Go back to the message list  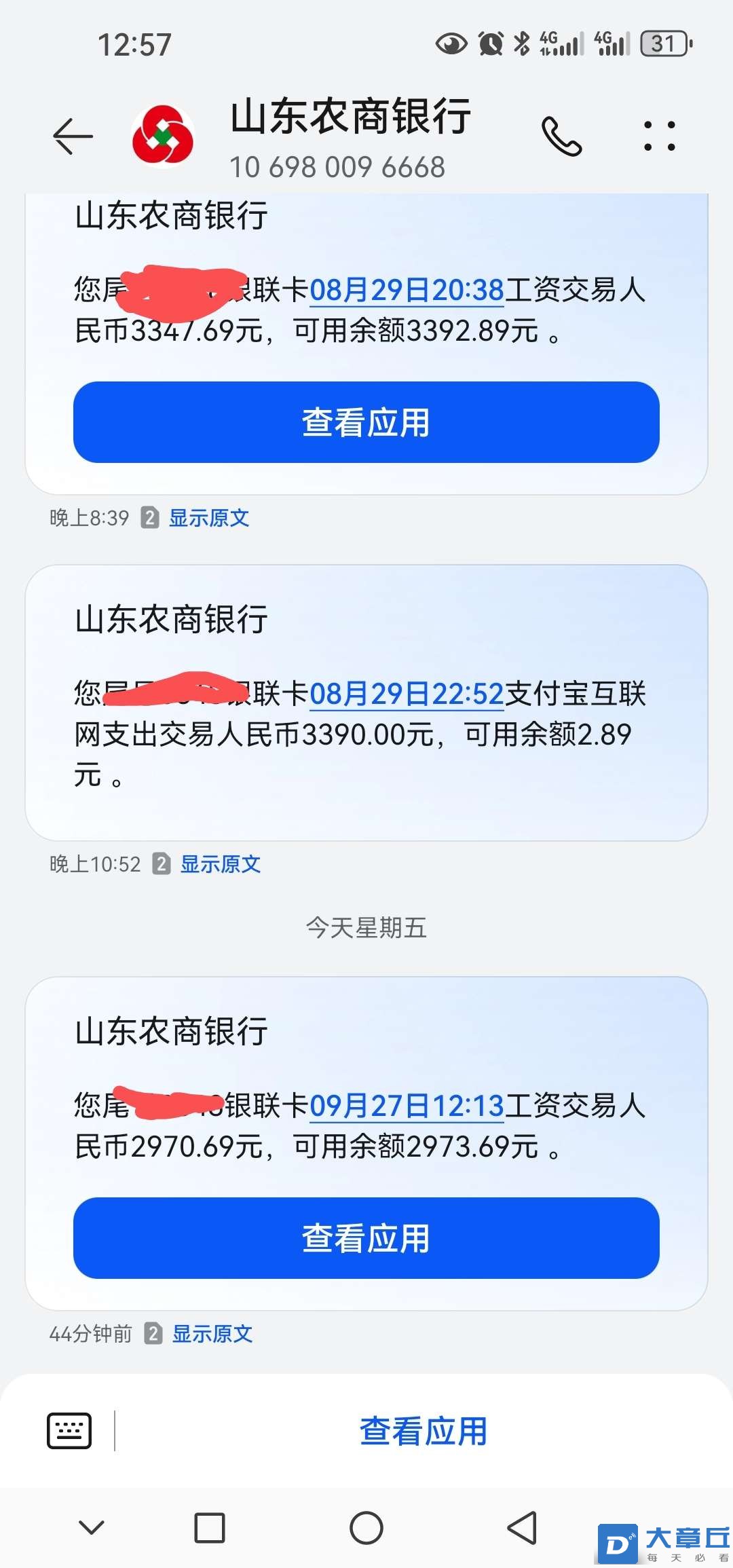tap(73, 136)
